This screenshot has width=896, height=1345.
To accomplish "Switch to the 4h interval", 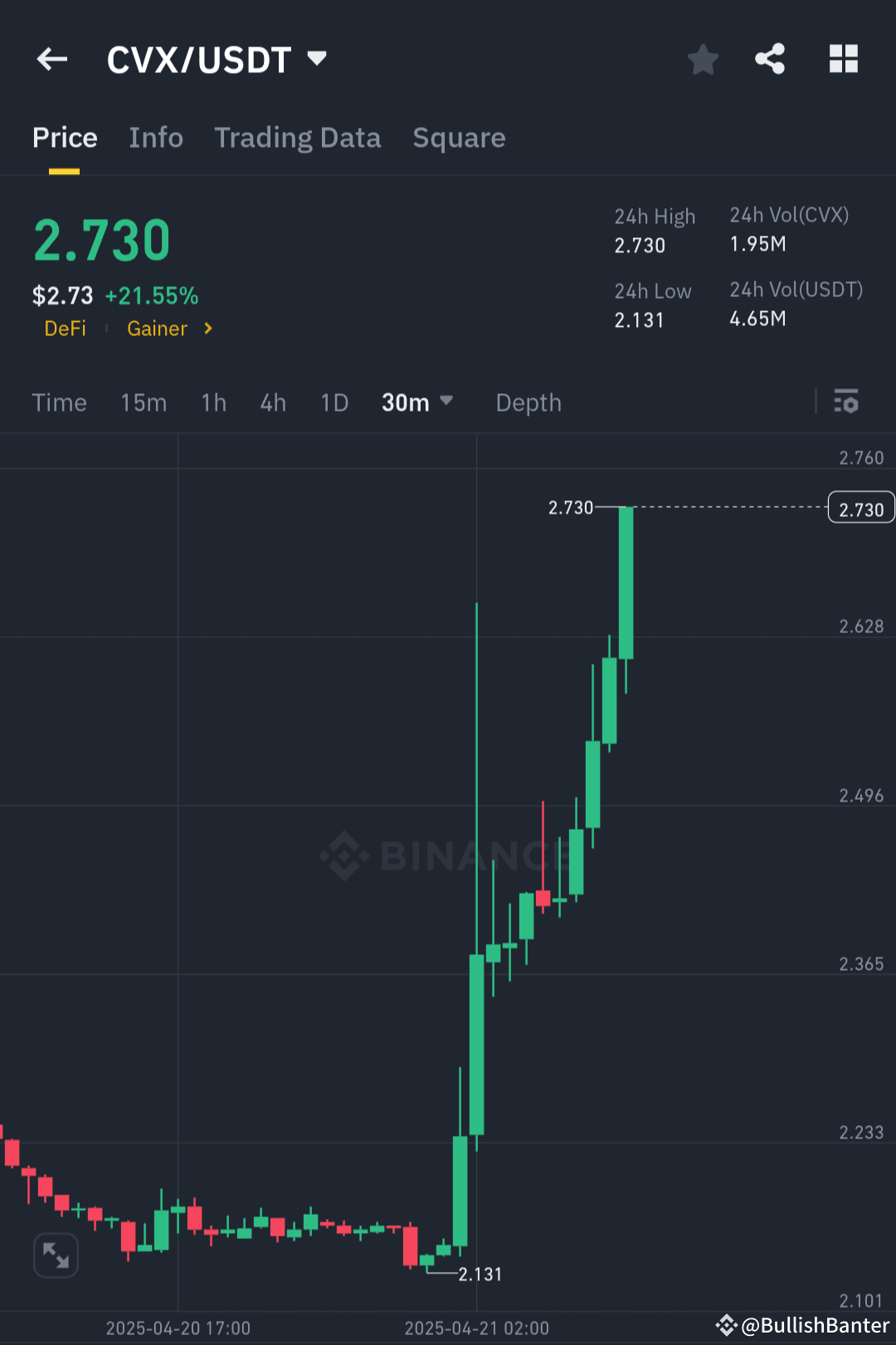I will (x=272, y=402).
